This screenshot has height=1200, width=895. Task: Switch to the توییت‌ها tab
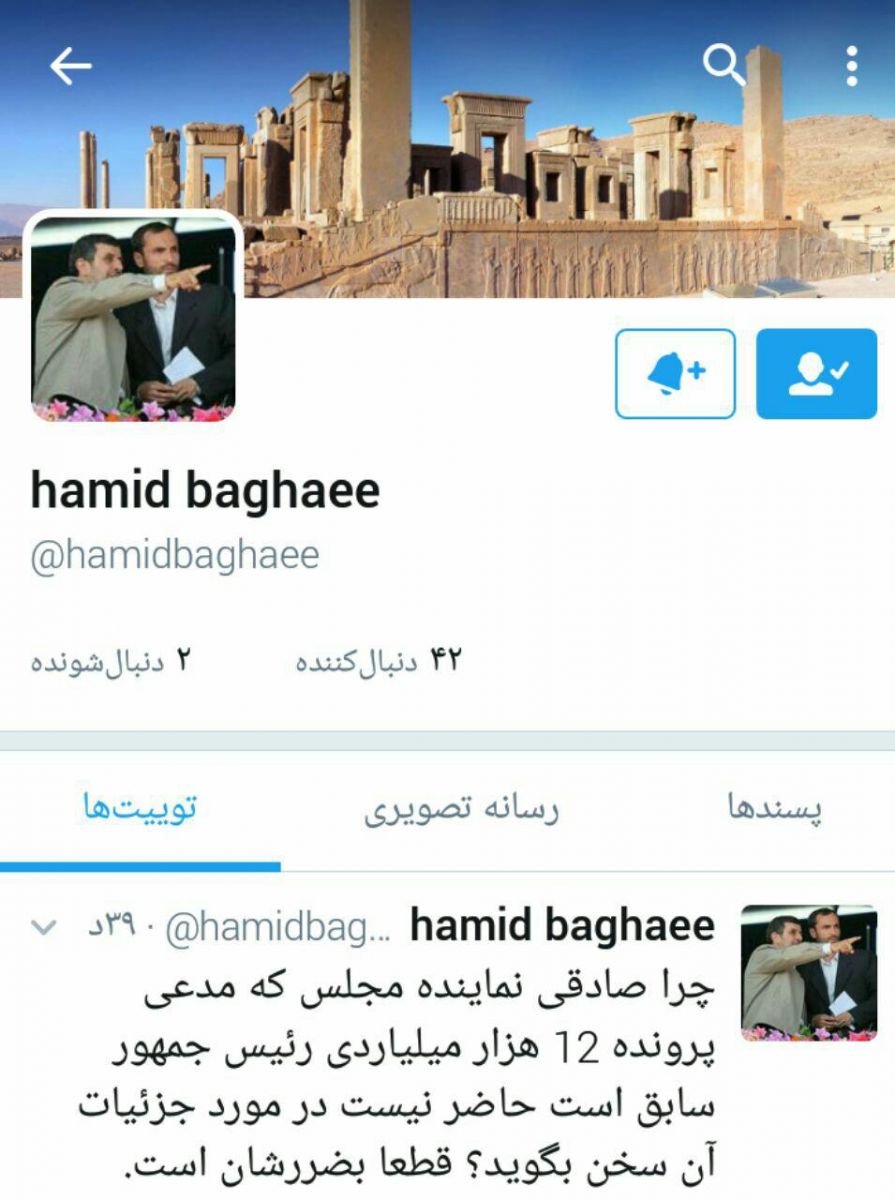click(x=140, y=809)
